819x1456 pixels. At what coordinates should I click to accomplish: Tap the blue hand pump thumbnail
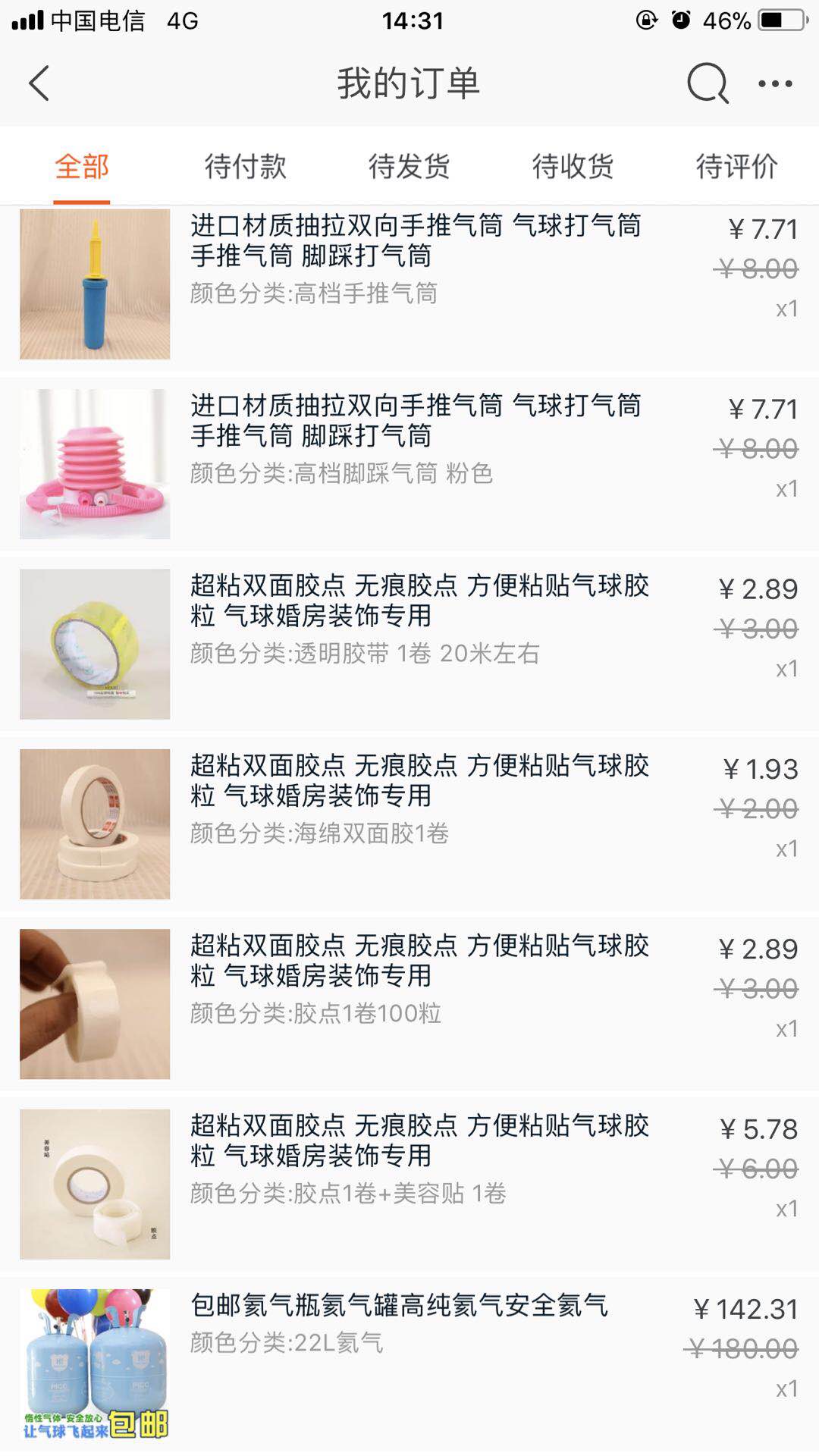(x=94, y=288)
